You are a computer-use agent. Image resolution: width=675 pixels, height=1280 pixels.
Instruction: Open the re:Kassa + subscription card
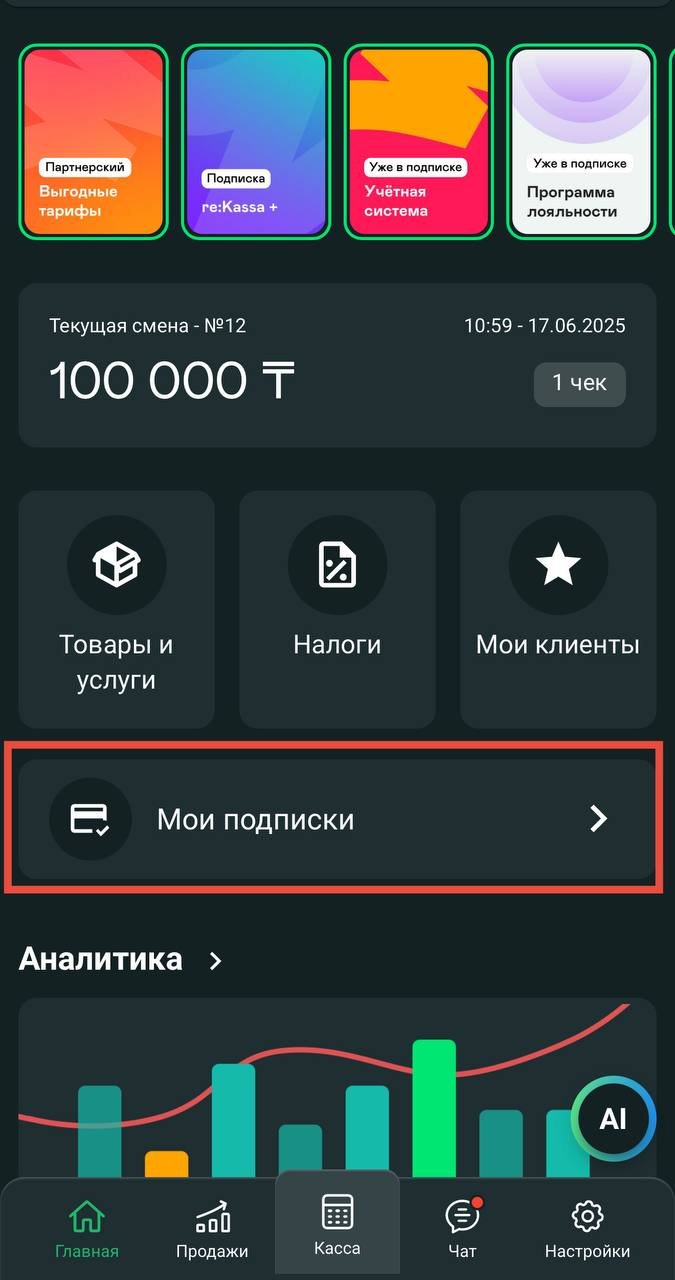tap(256, 142)
